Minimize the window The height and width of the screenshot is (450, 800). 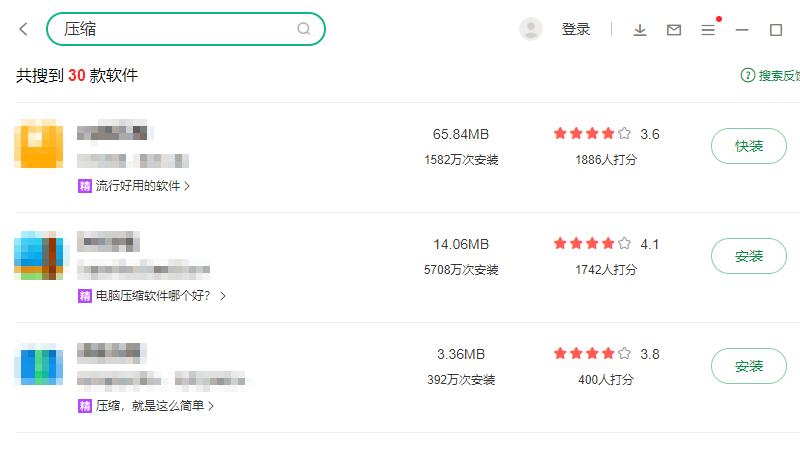click(x=742, y=30)
